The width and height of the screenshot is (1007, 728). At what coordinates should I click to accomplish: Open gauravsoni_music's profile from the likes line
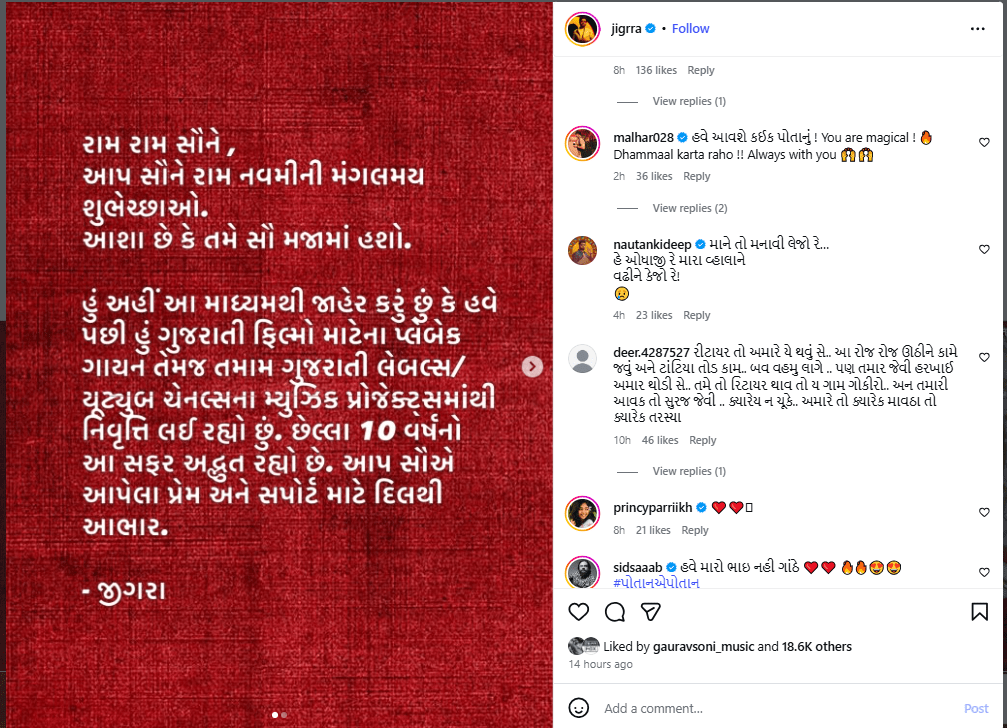[x=704, y=647]
